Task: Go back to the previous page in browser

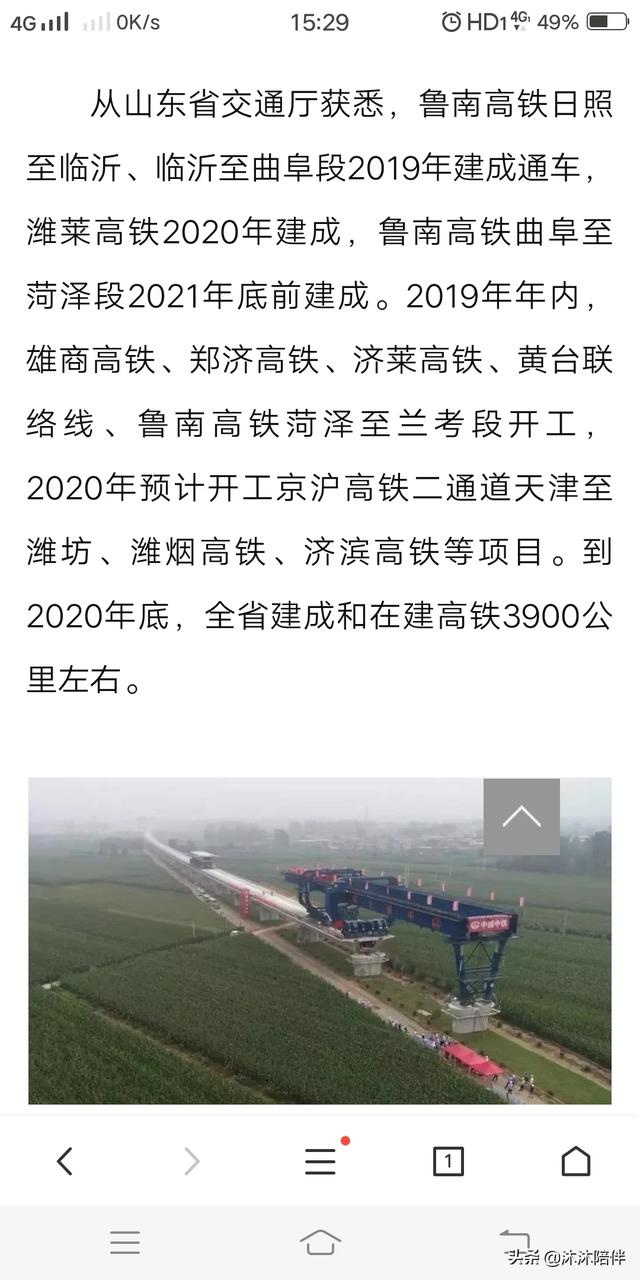Action: pyautogui.click(x=65, y=1161)
